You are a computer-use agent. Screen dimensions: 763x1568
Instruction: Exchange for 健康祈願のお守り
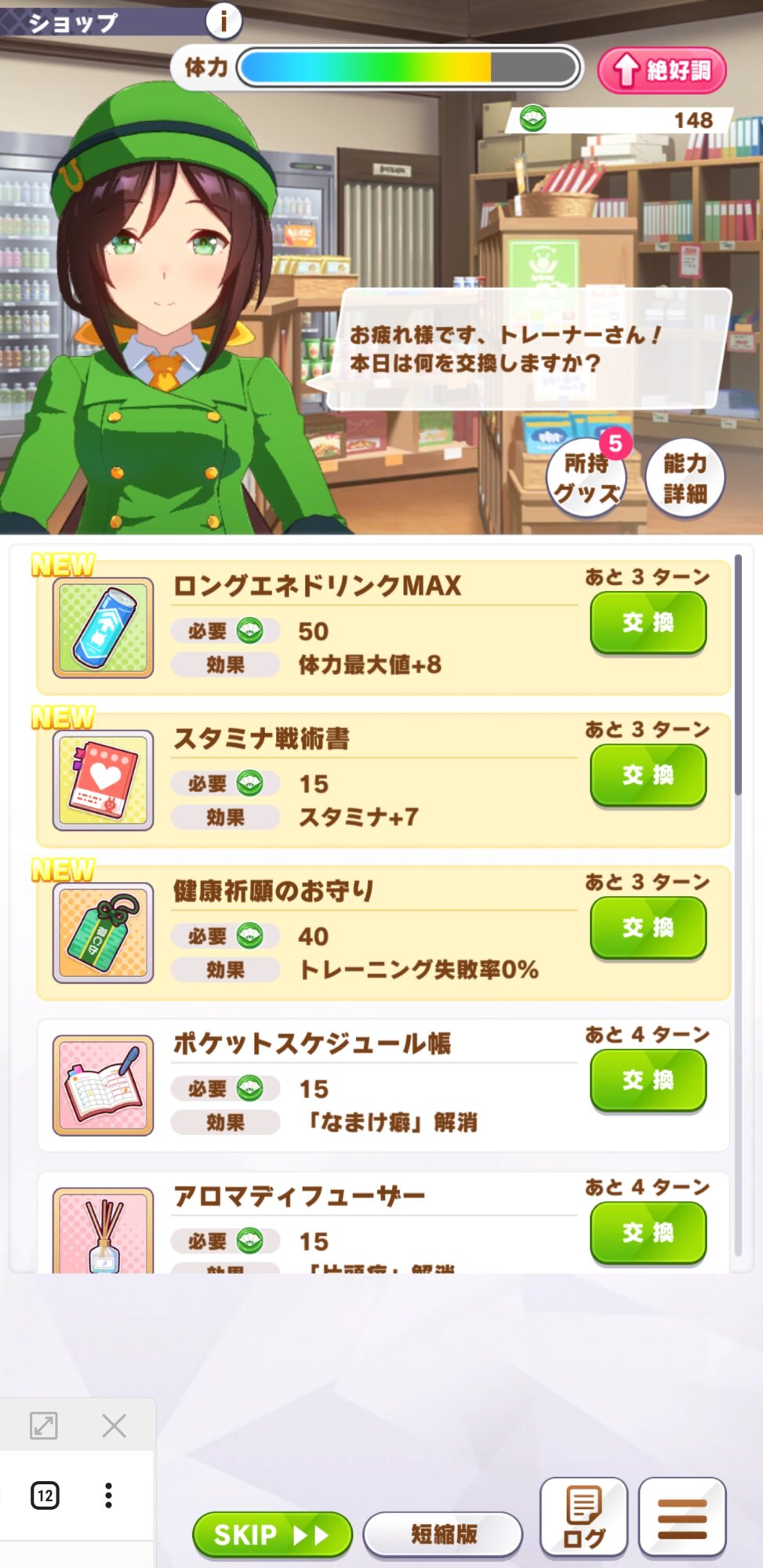pyautogui.click(x=648, y=927)
